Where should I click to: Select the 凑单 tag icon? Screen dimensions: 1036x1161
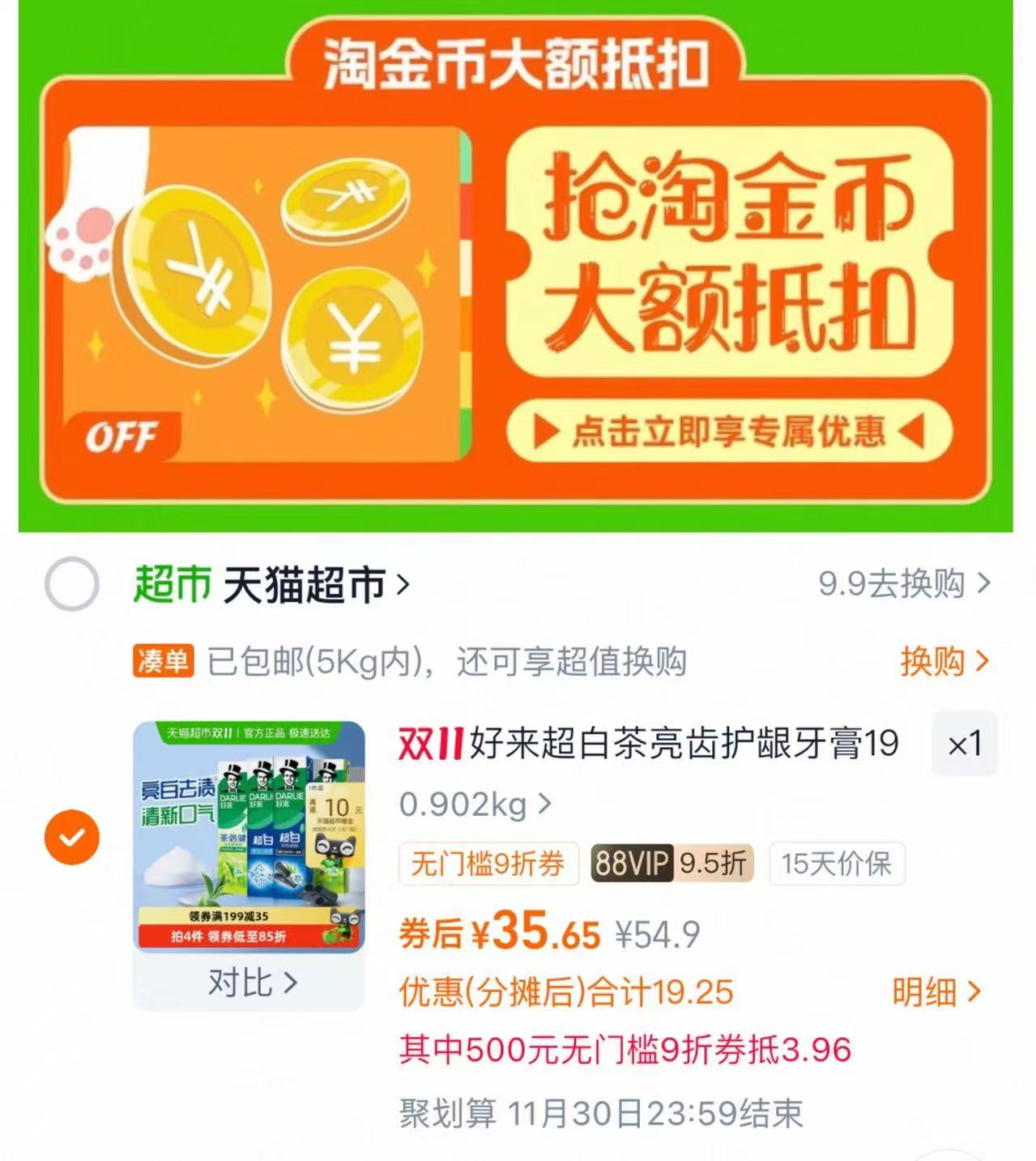pos(164,663)
